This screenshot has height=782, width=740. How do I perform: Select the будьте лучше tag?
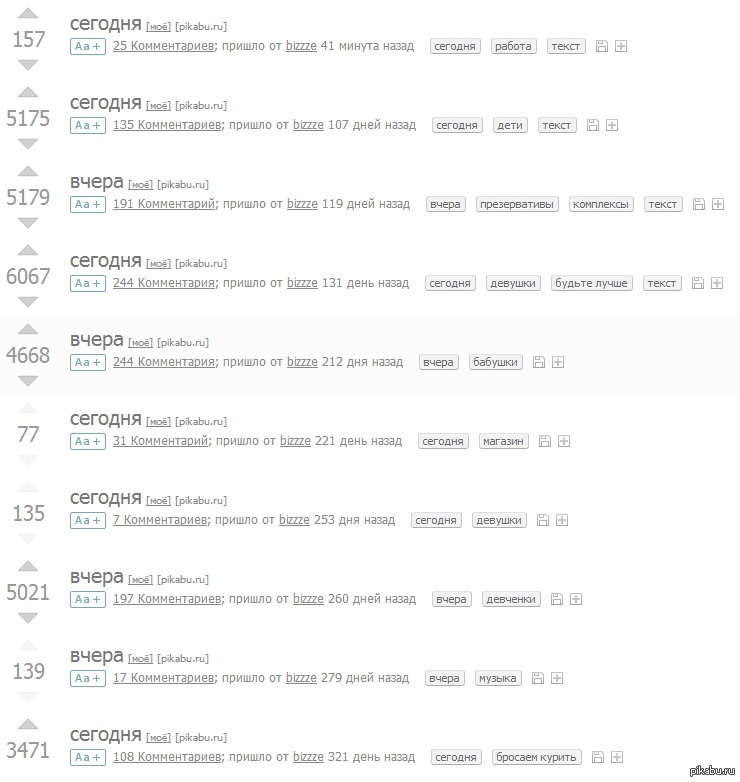[592, 283]
